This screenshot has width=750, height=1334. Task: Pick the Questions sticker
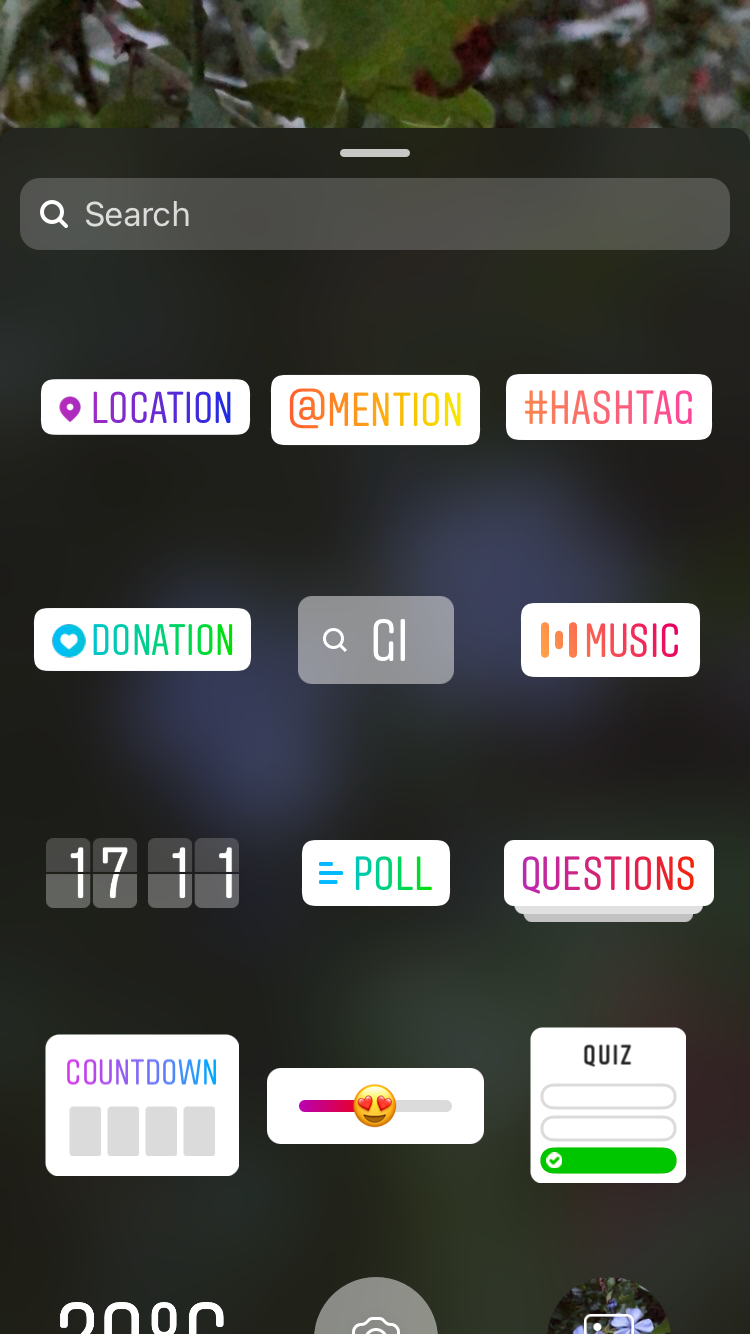(608, 874)
